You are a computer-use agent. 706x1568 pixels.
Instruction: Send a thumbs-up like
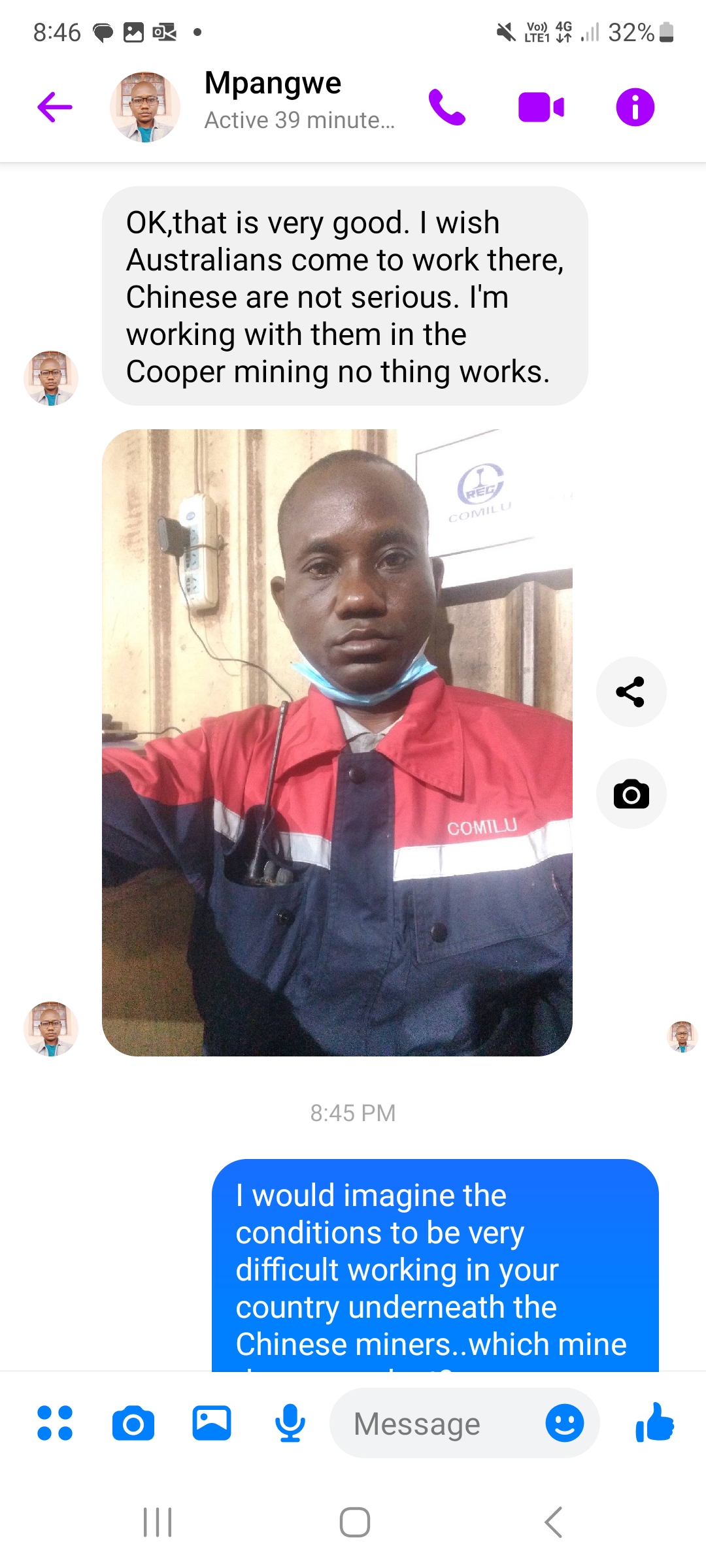(x=654, y=1422)
